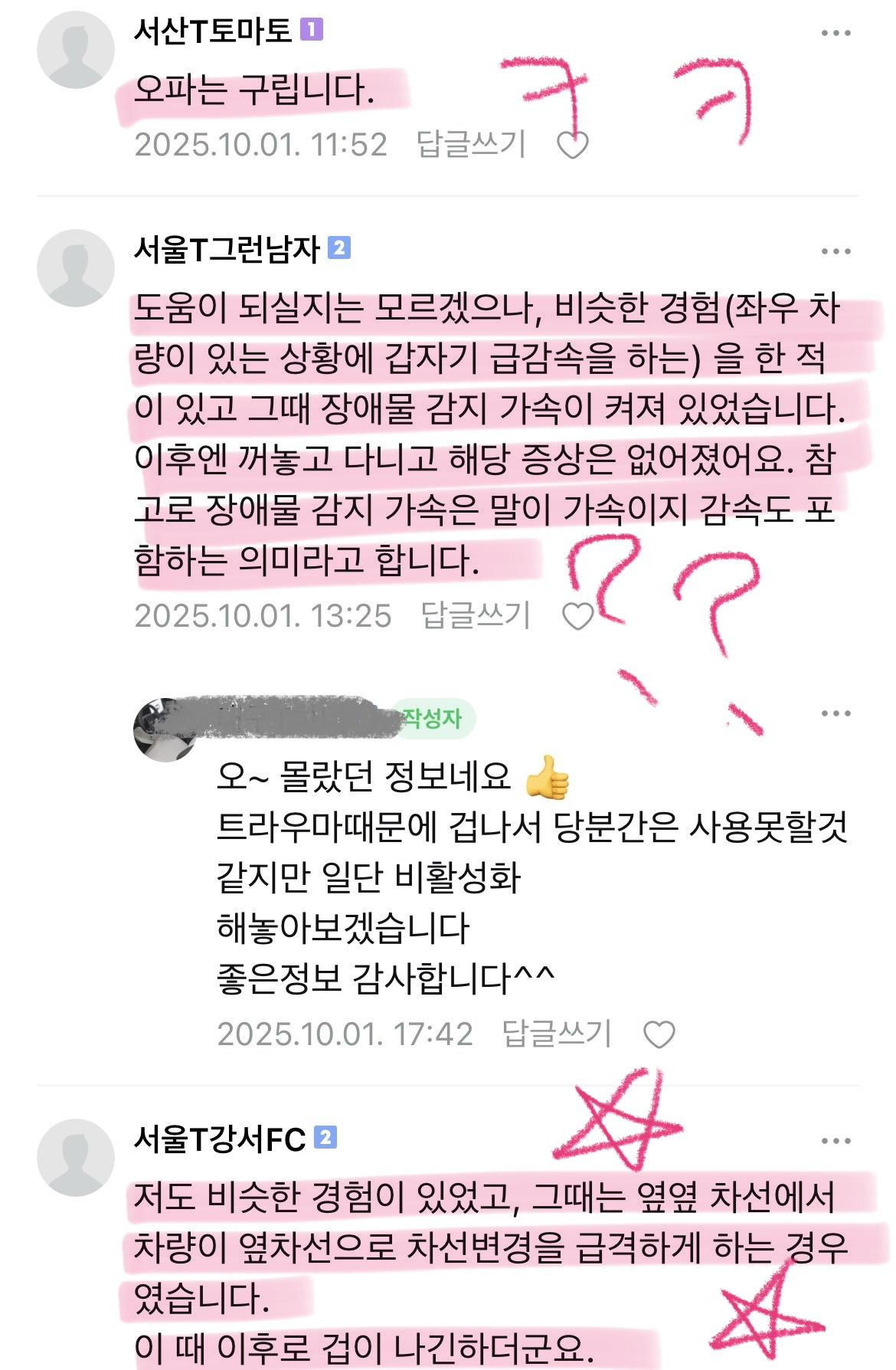Like 서울T그런남자's comment
Screen dimensions: 896x1370
pos(577,616)
